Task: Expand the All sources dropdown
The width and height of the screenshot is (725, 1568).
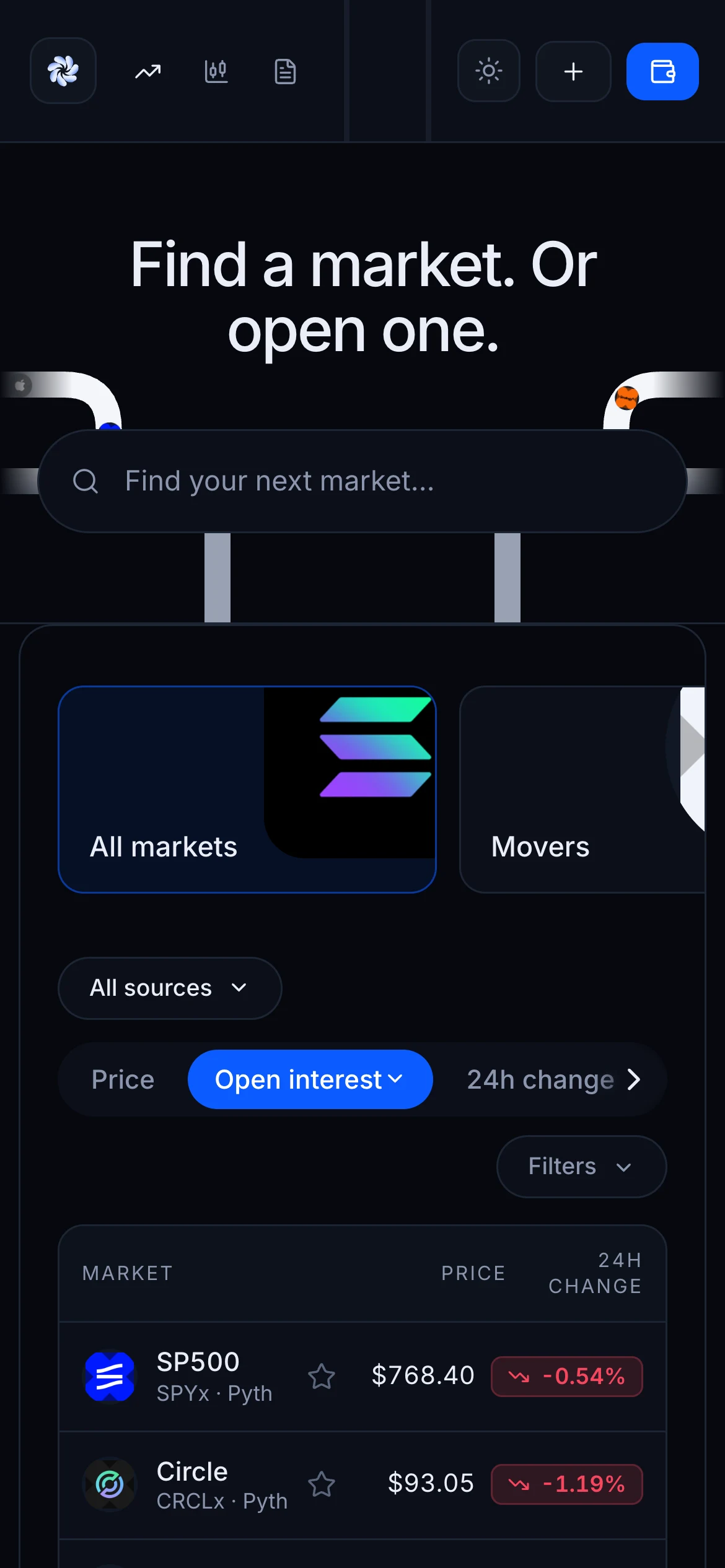Action: coord(170,988)
